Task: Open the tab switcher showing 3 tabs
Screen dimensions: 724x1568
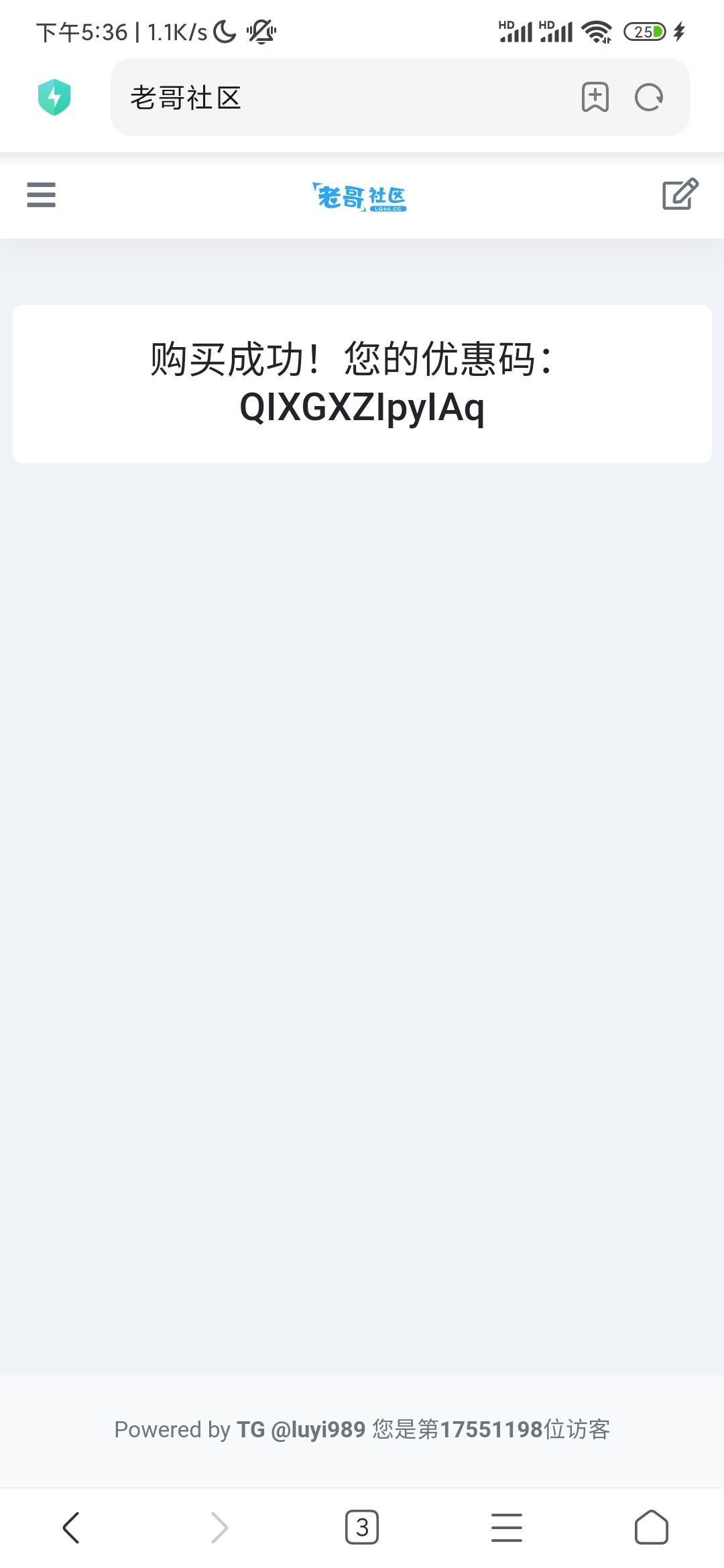Action: (362, 1527)
